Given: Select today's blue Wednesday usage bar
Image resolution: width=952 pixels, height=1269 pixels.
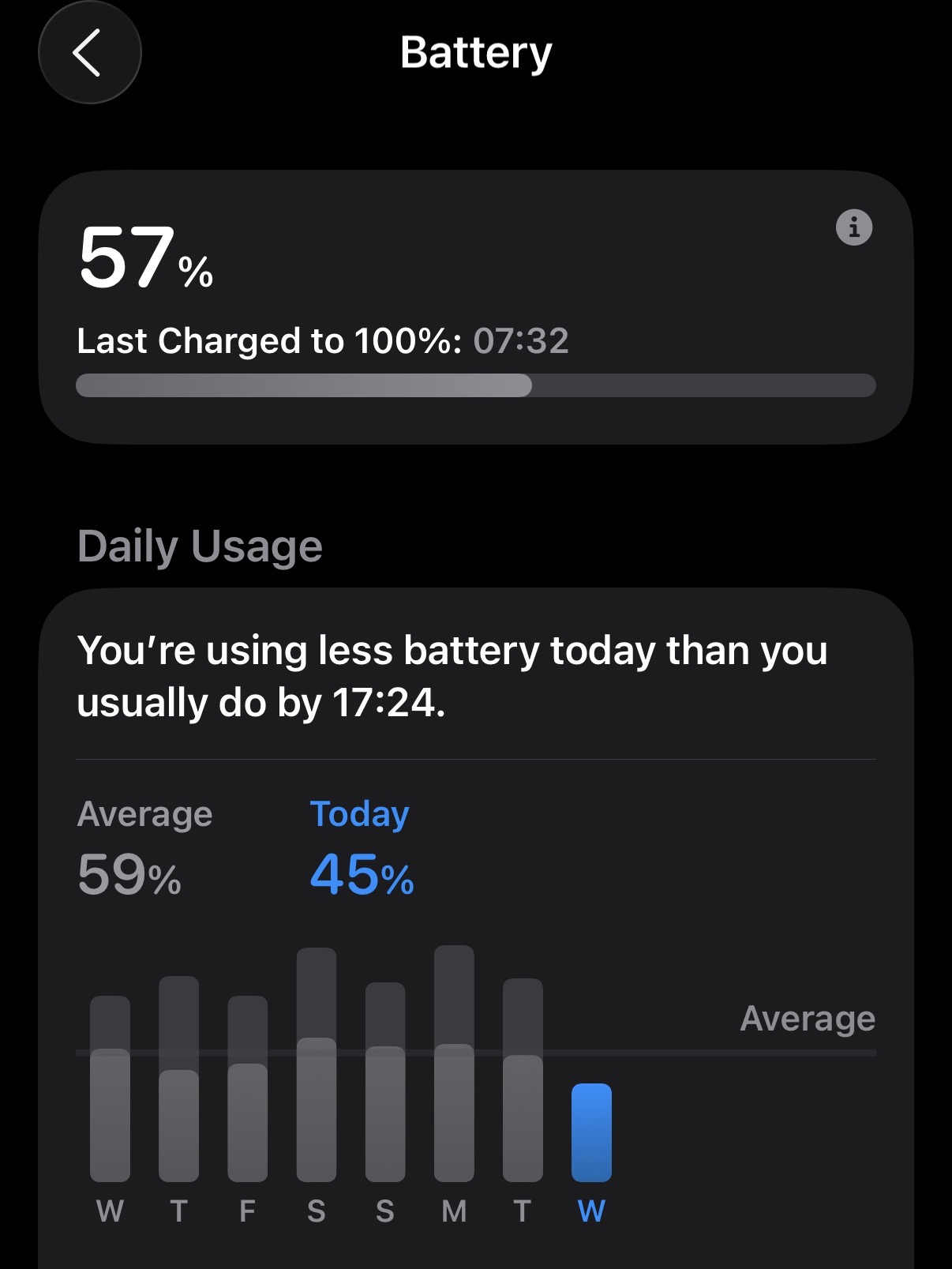Looking at the screenshot, I should tap(591, 1132).
